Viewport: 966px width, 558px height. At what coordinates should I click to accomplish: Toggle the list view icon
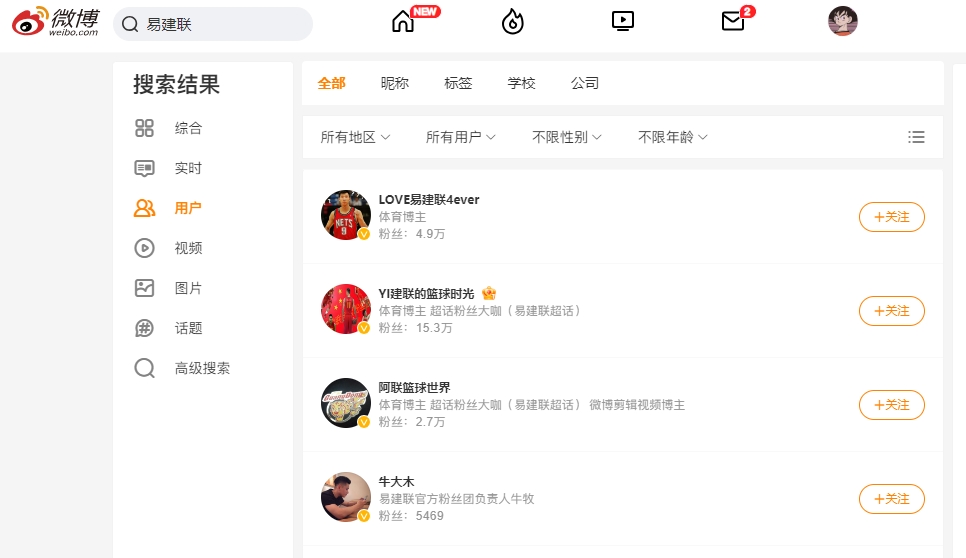click(x=915, y=137)
